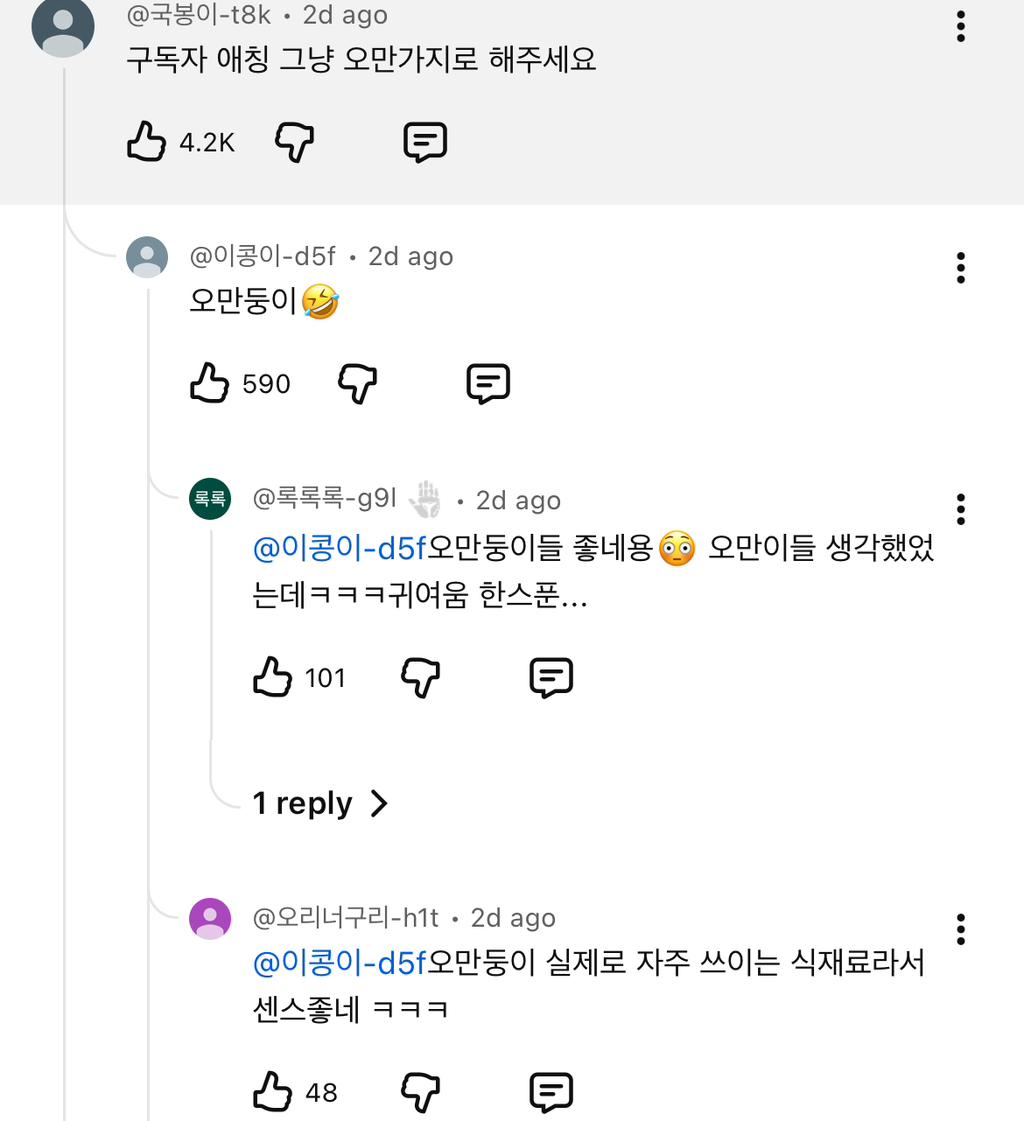This screenshot has height=1121, width=1024.
Task: Select @록록록-g9l's green profile picture
Action: click(x=209, y=499)
